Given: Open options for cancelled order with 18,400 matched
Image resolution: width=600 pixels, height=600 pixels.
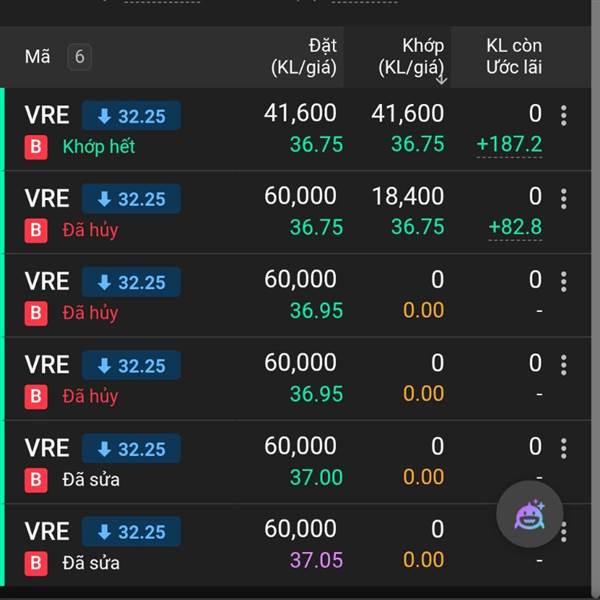Looking at the screenshot, I should (x=564, y=199).
